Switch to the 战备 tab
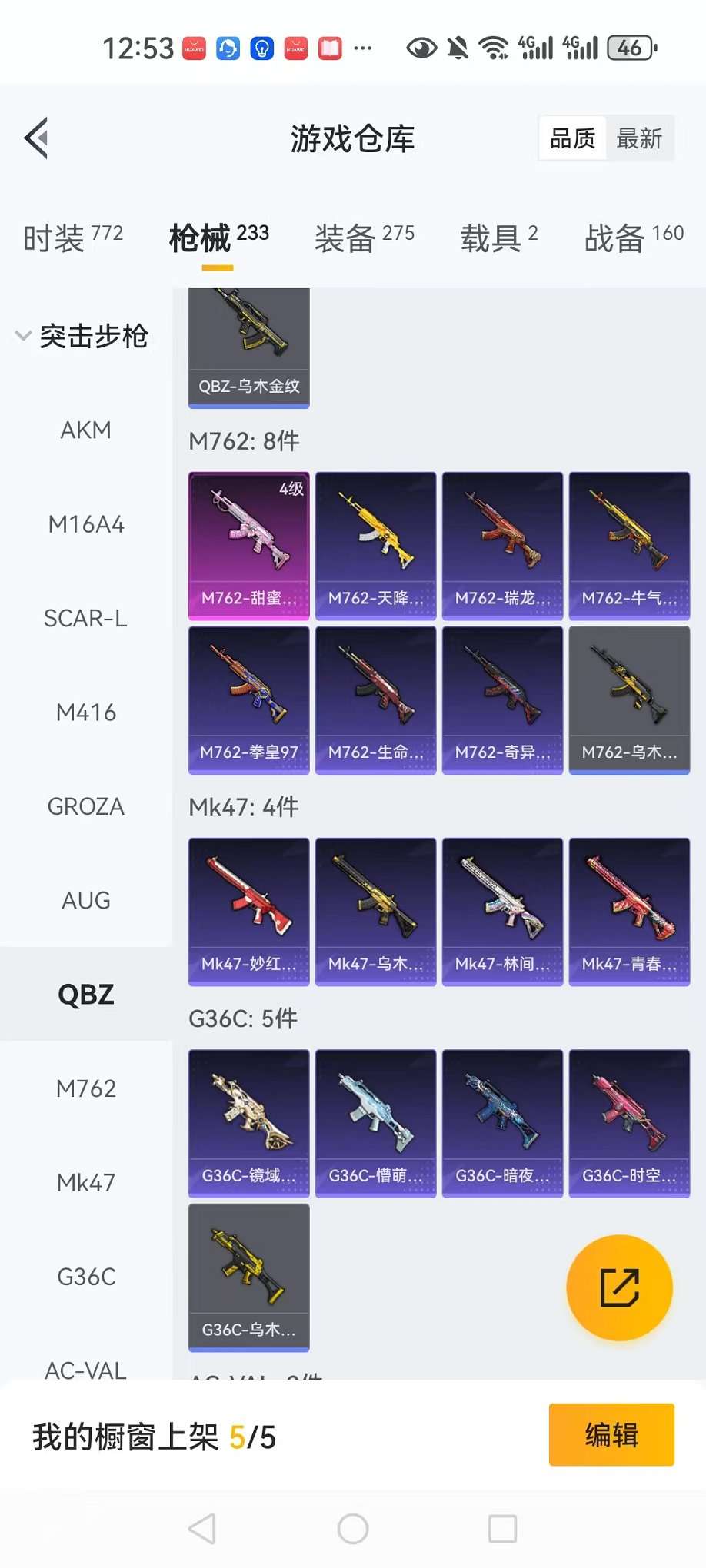The image size is (706, 1568). pos(633,238)
